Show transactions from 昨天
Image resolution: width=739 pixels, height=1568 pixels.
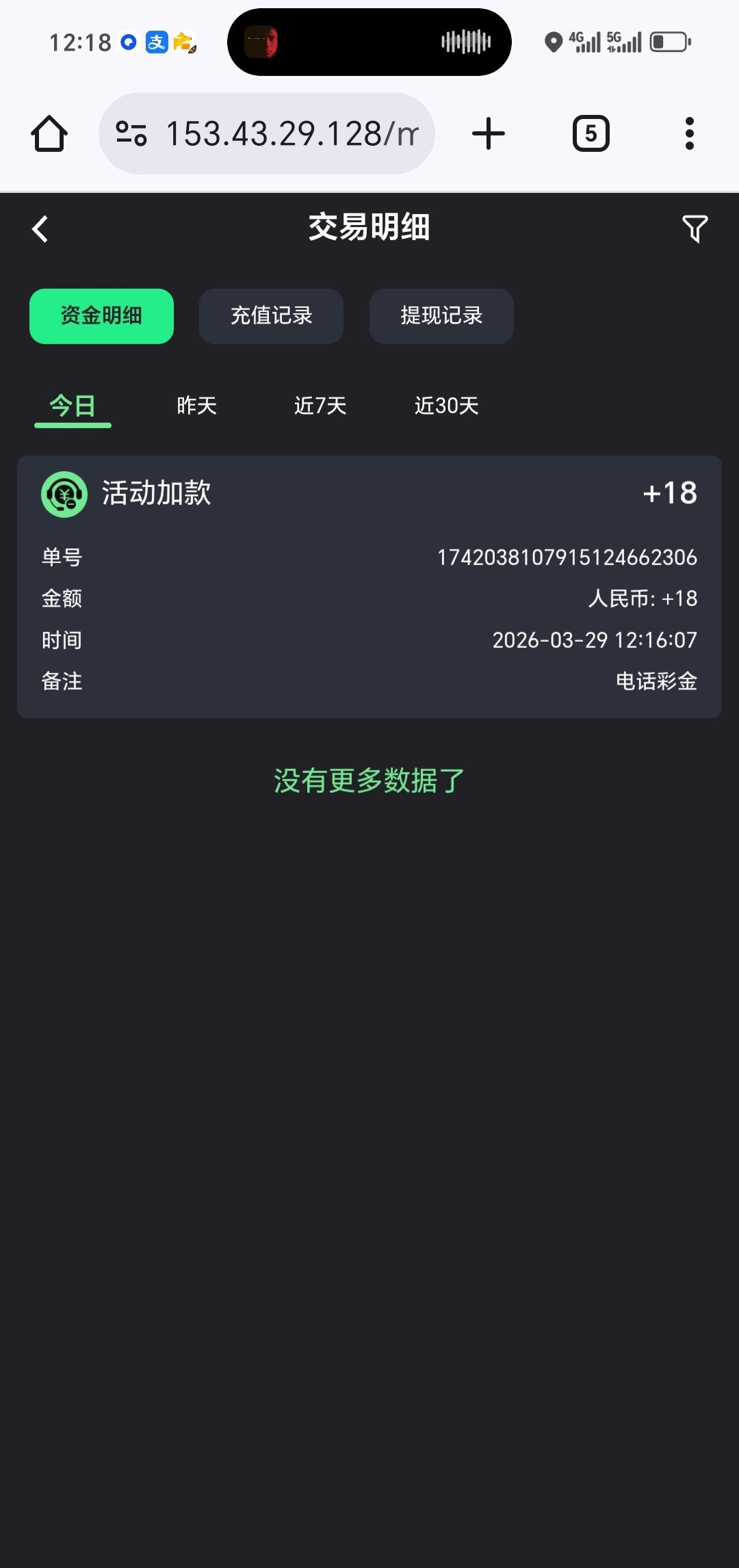tap(196, 406)
